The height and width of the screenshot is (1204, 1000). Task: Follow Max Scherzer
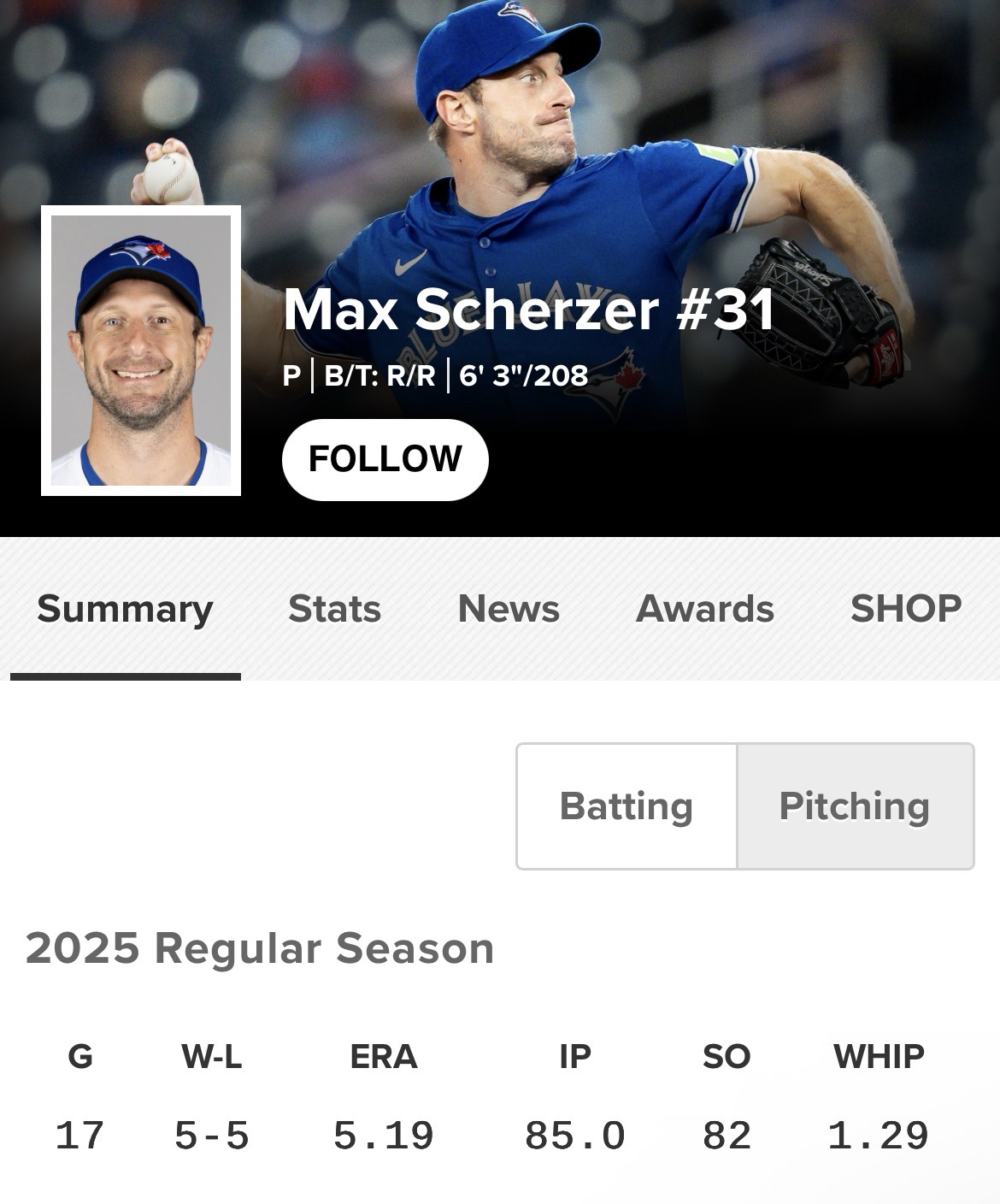(385, 459)
